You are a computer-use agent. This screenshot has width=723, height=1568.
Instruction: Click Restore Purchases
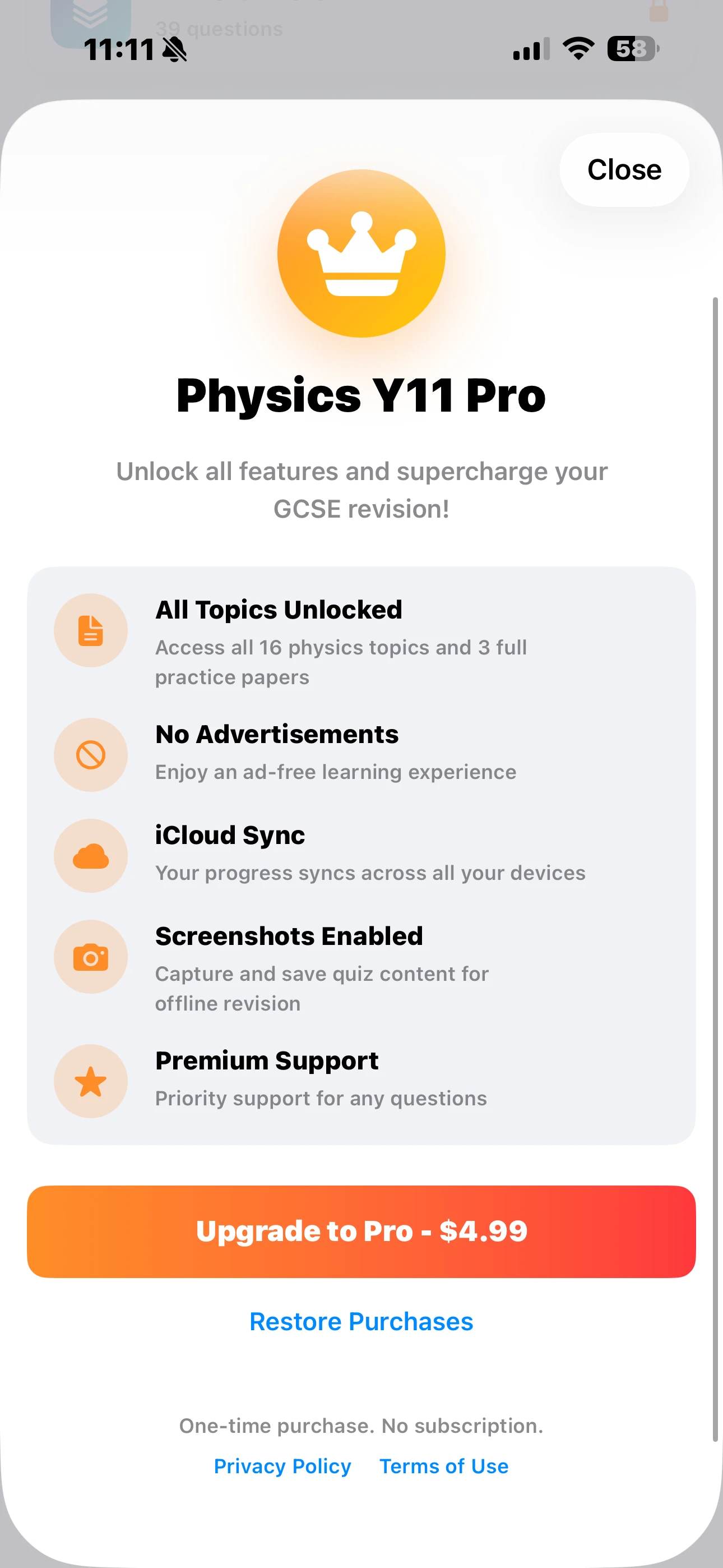pos(361,1321)
